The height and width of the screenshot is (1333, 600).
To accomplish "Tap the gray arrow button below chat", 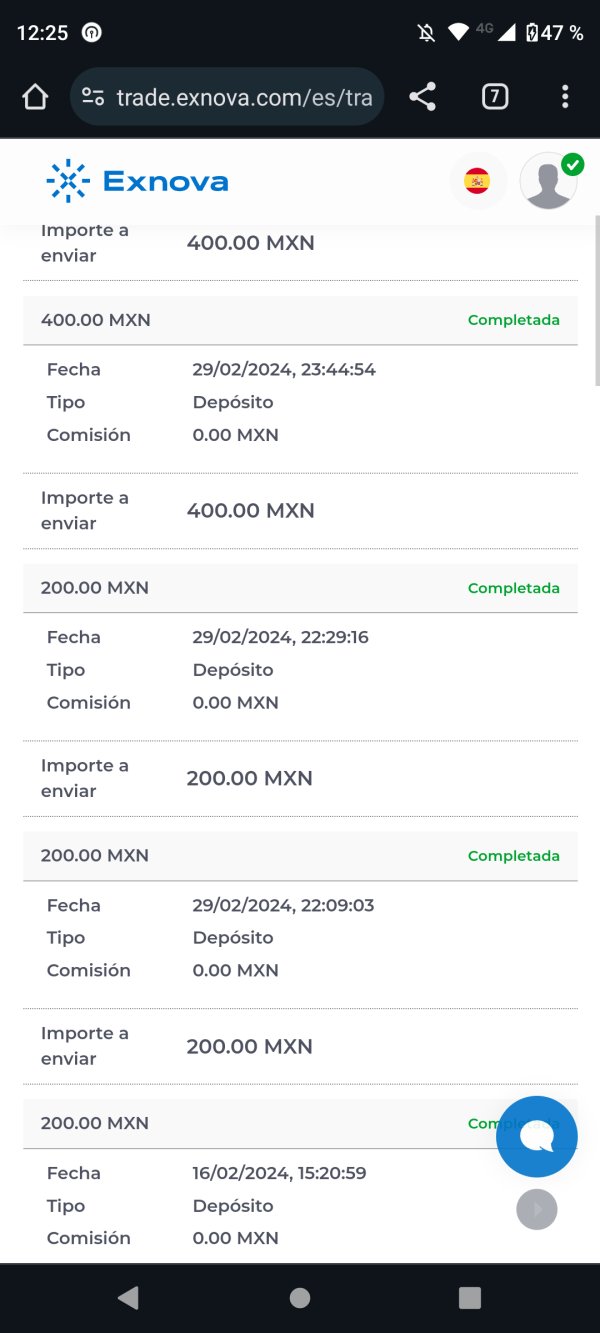I will (537, 1210).
